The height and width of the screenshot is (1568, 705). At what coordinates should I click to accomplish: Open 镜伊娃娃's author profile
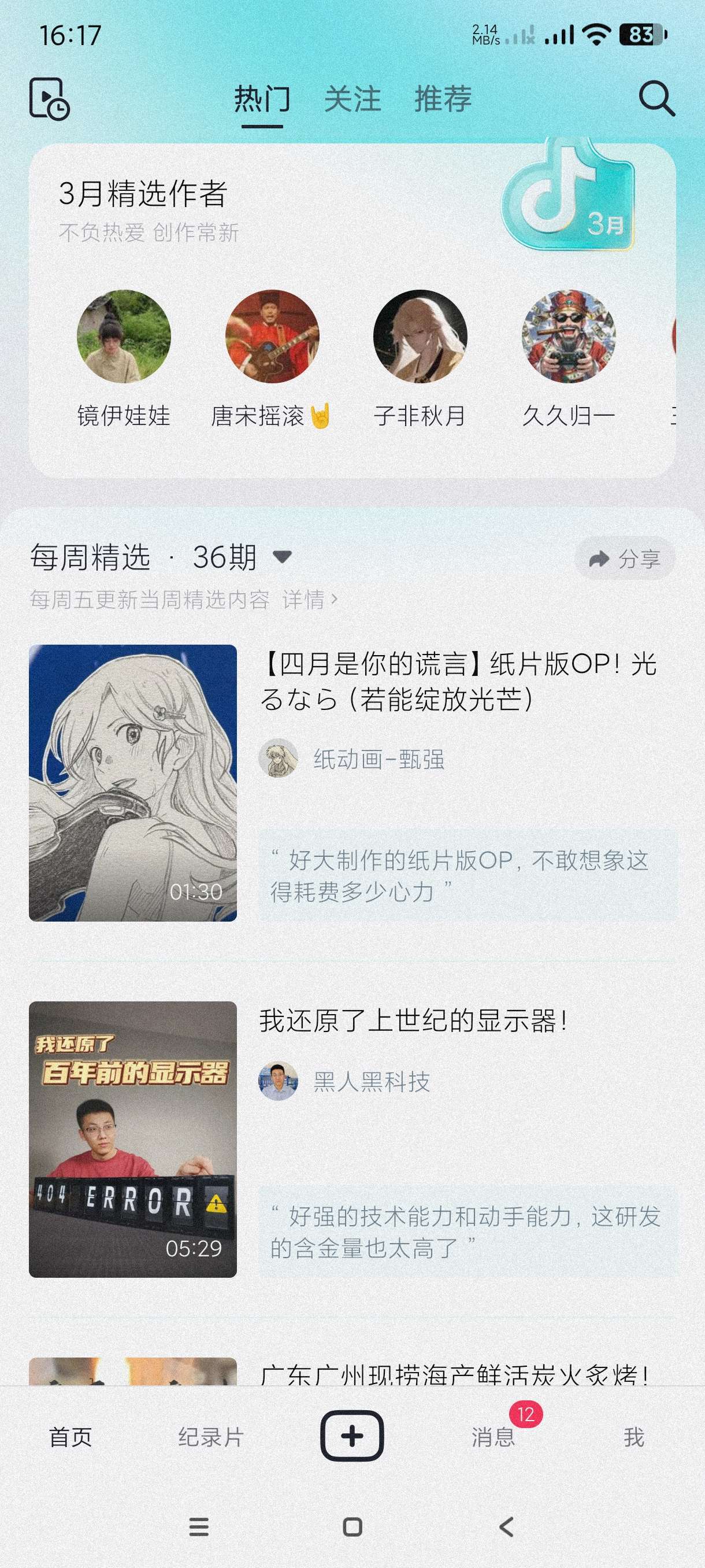pos(124,336)
